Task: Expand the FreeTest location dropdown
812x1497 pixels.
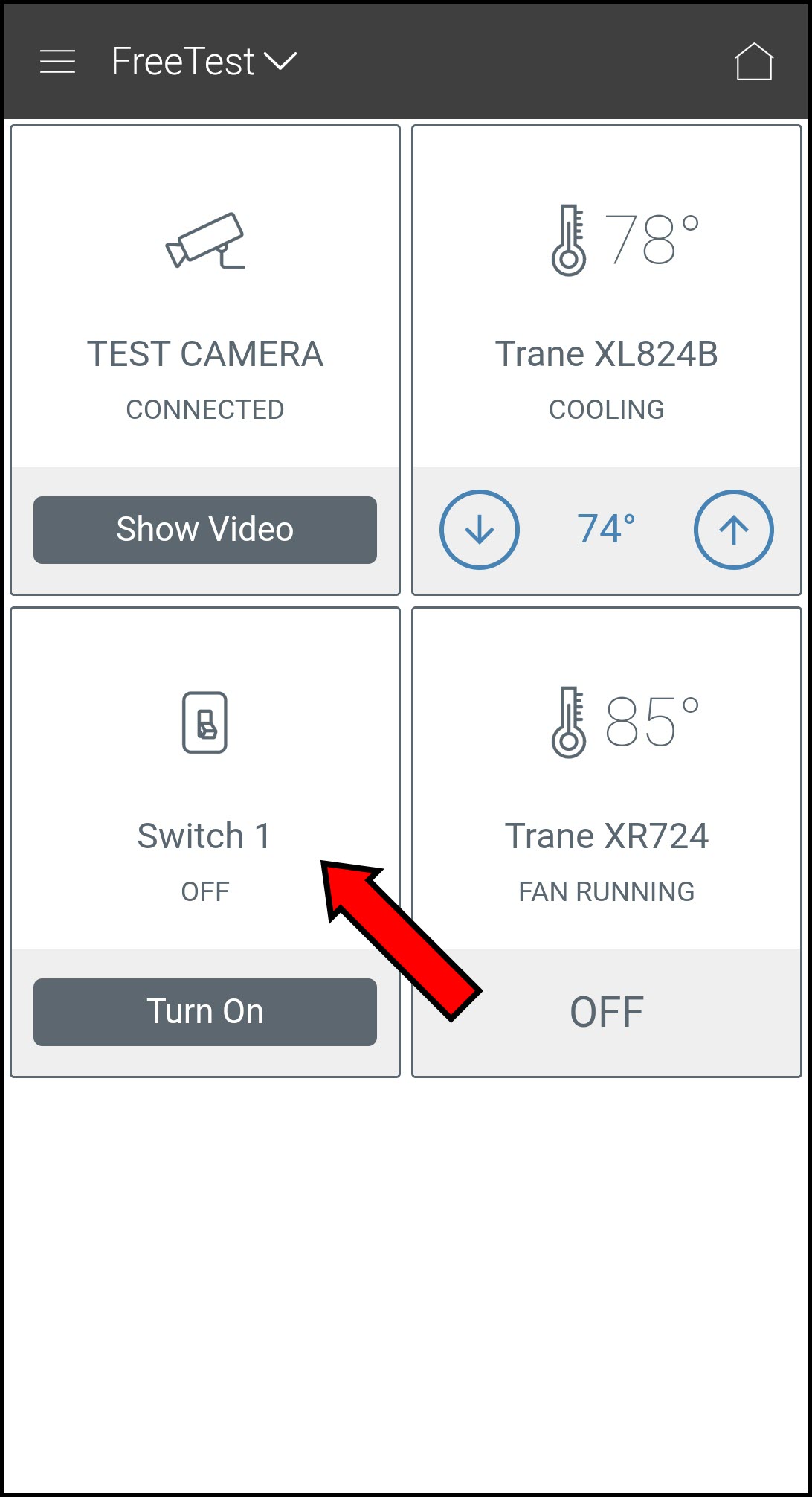Action: pos(204,61)
